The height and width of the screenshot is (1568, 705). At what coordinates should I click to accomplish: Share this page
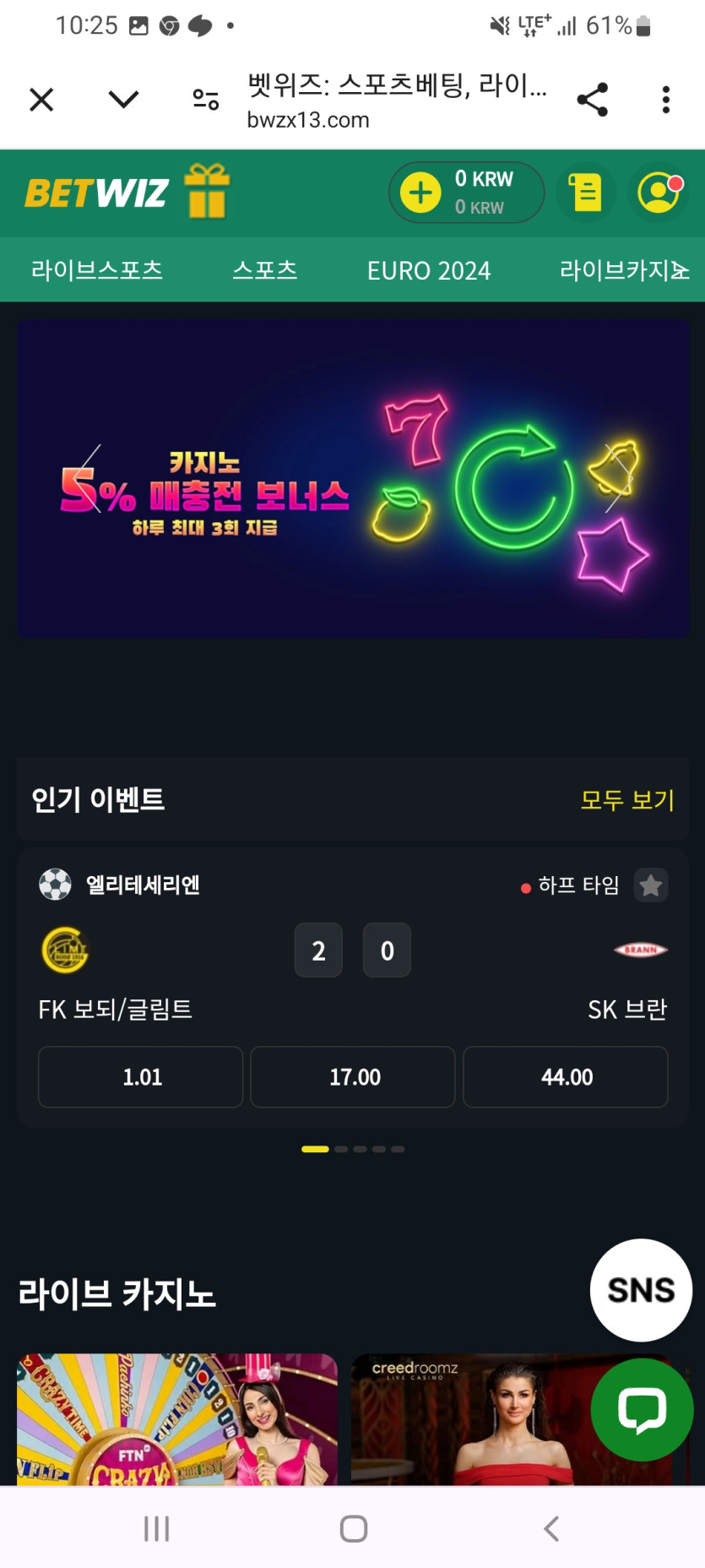[x=592, y=100]
